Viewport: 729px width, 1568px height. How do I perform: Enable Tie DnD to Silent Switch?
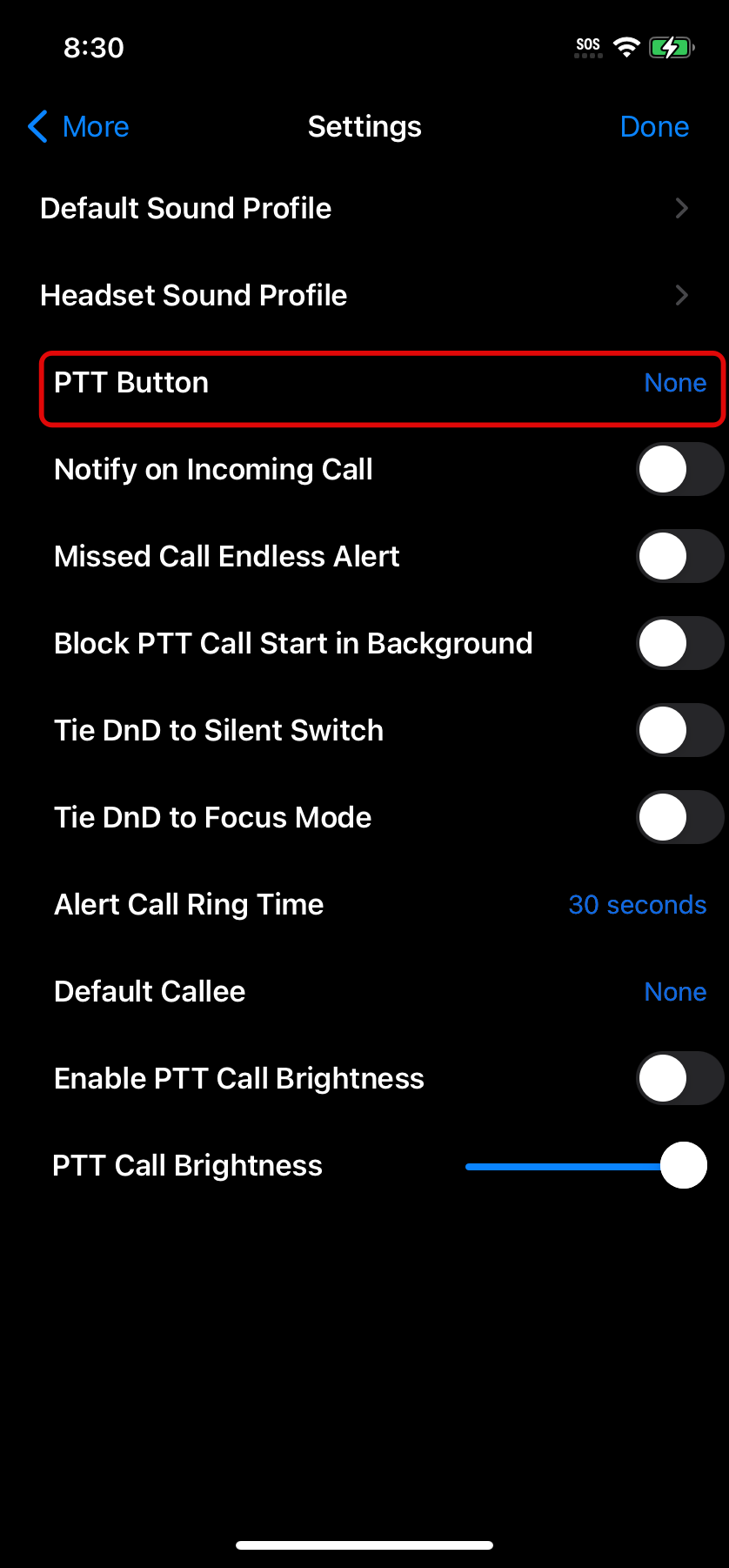679,731
